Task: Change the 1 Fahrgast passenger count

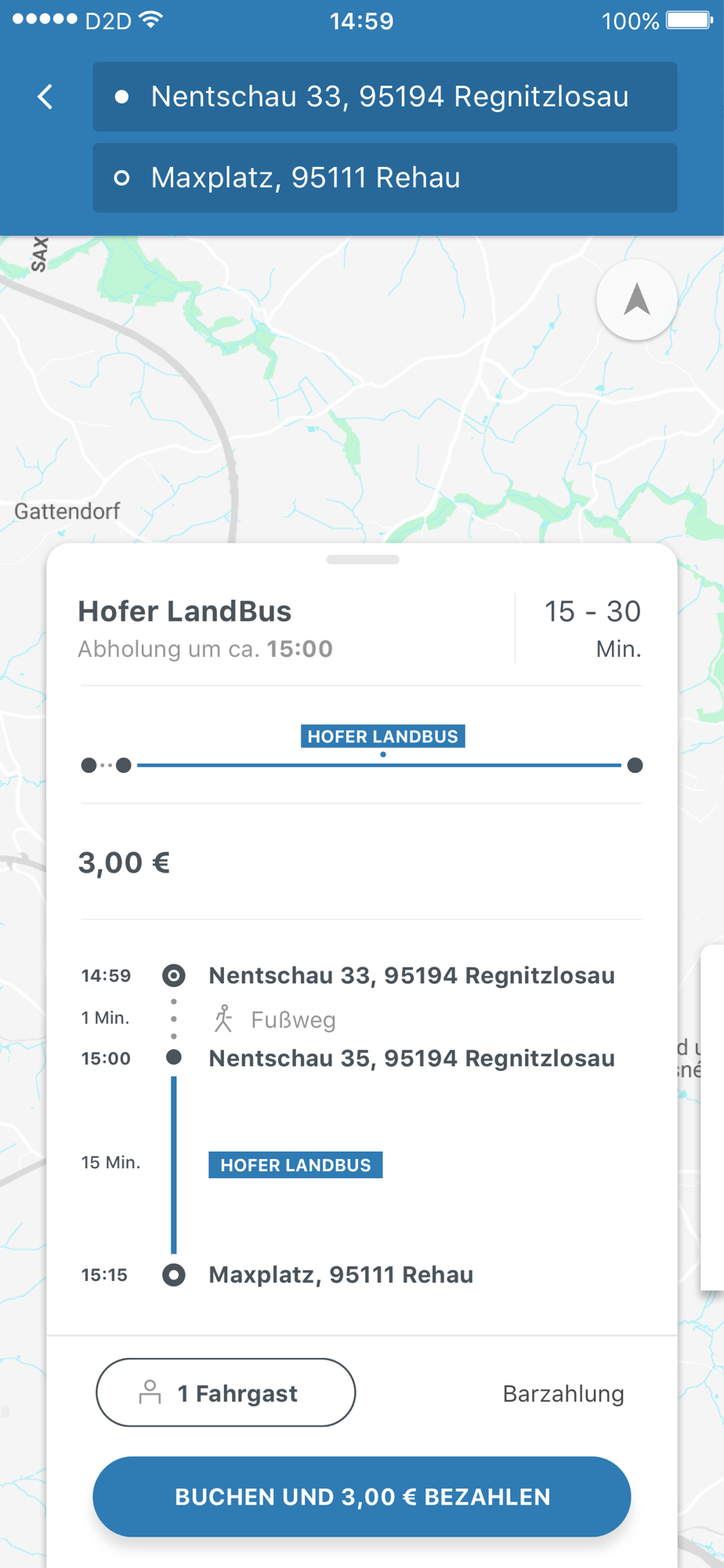Action: tap(226, 1393)
